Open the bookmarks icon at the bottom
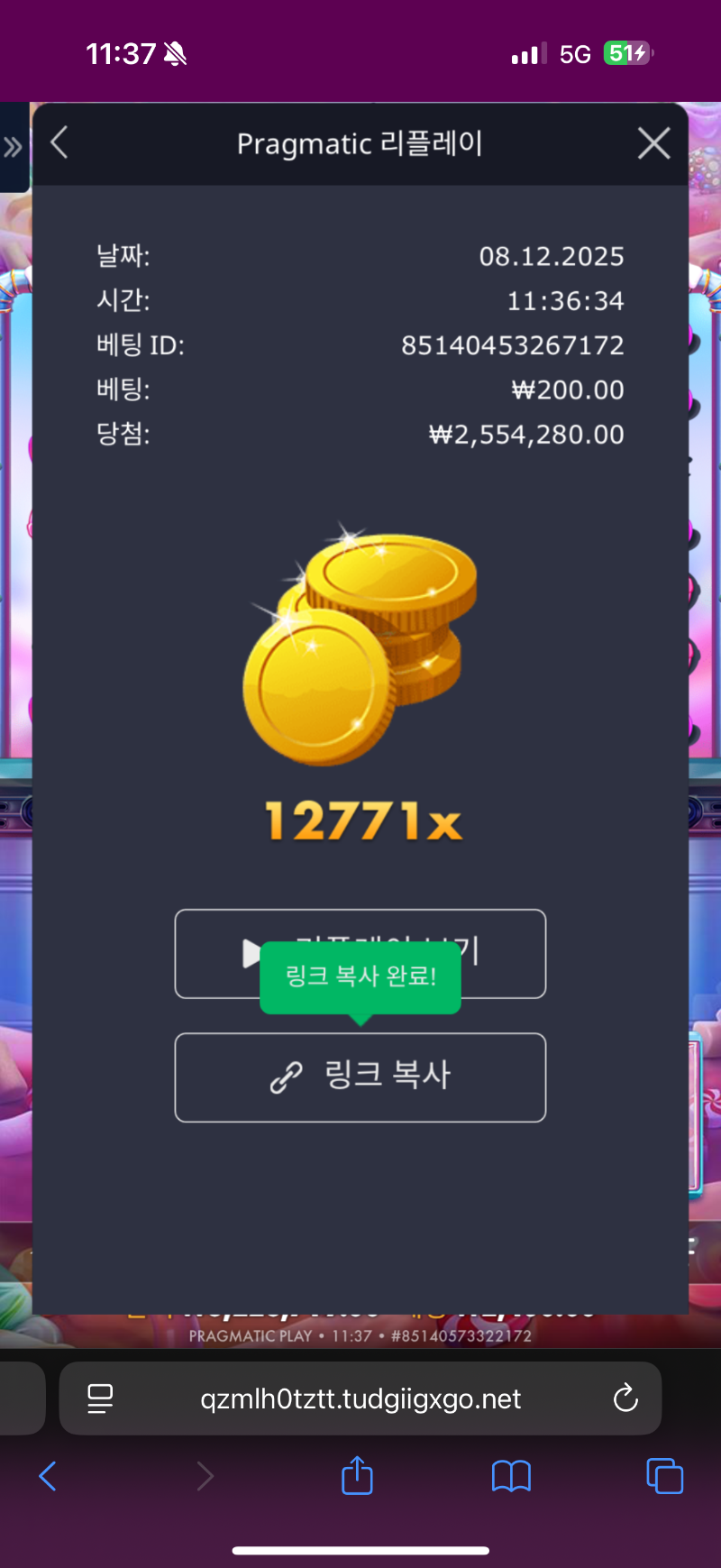 click(x=511, y=1476)
